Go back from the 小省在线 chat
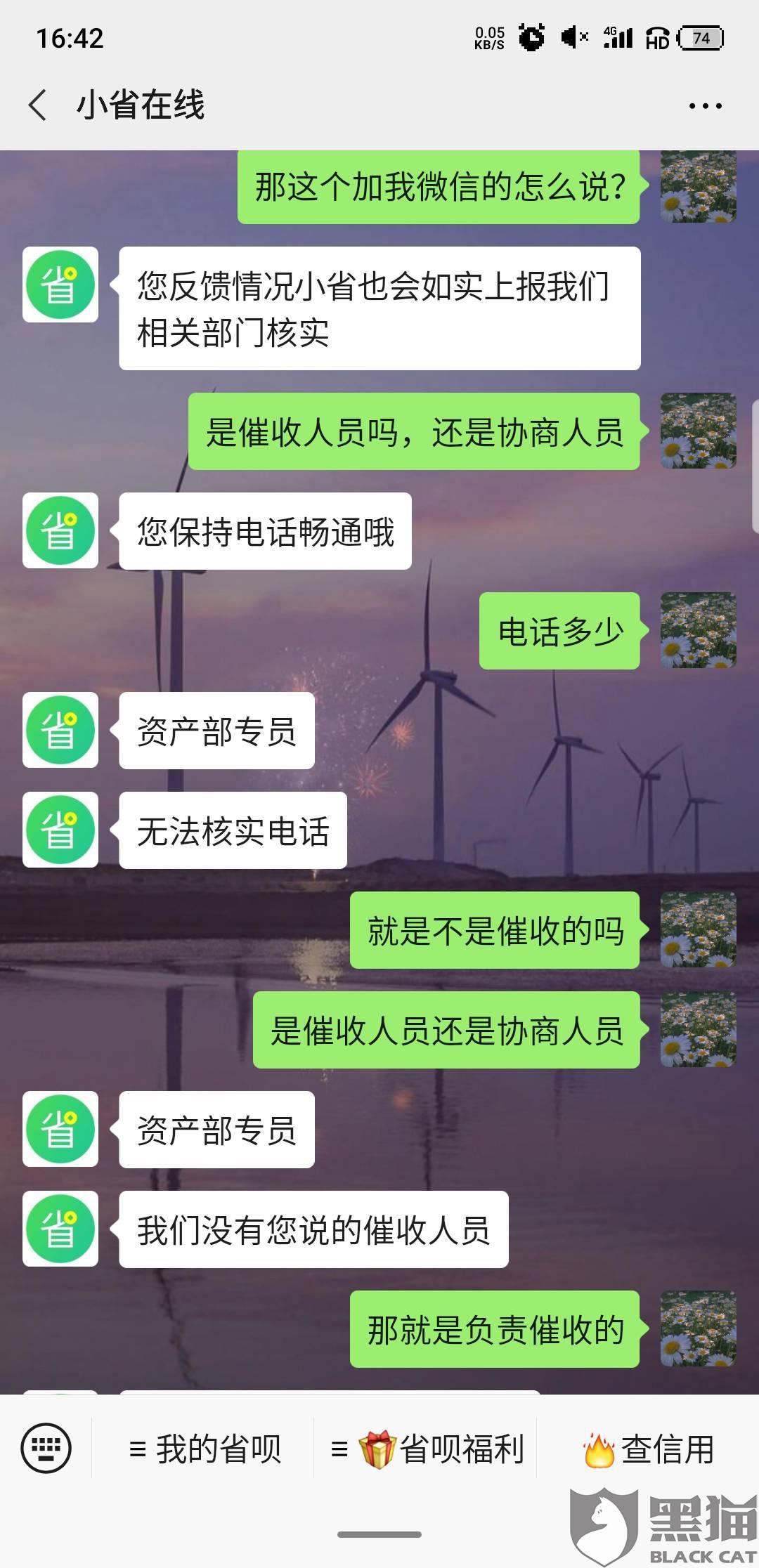The image size is (759, 1568). pos(38,105)
